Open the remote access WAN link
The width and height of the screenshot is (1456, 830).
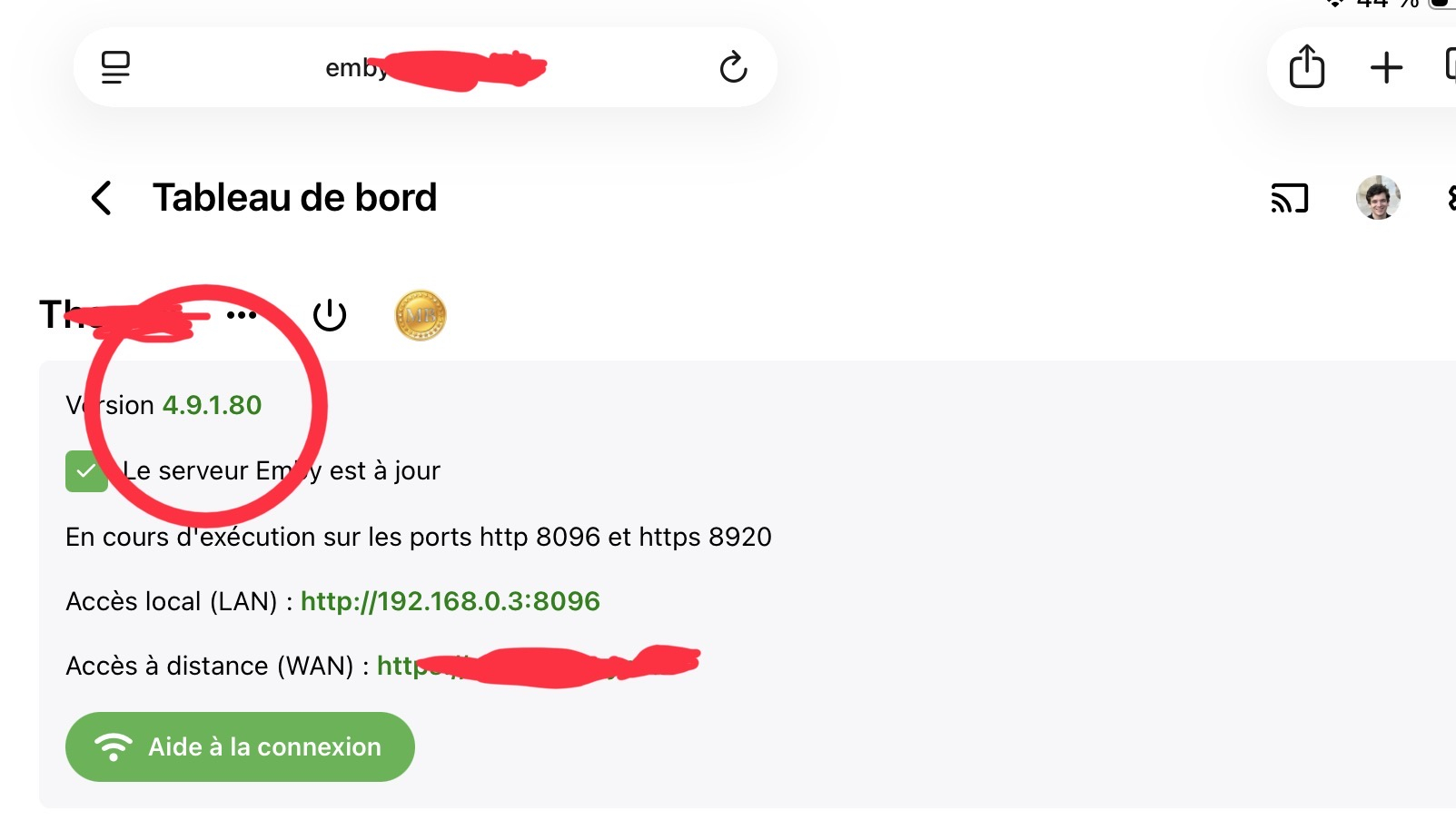pyautogui.click(x=536, y=666)
